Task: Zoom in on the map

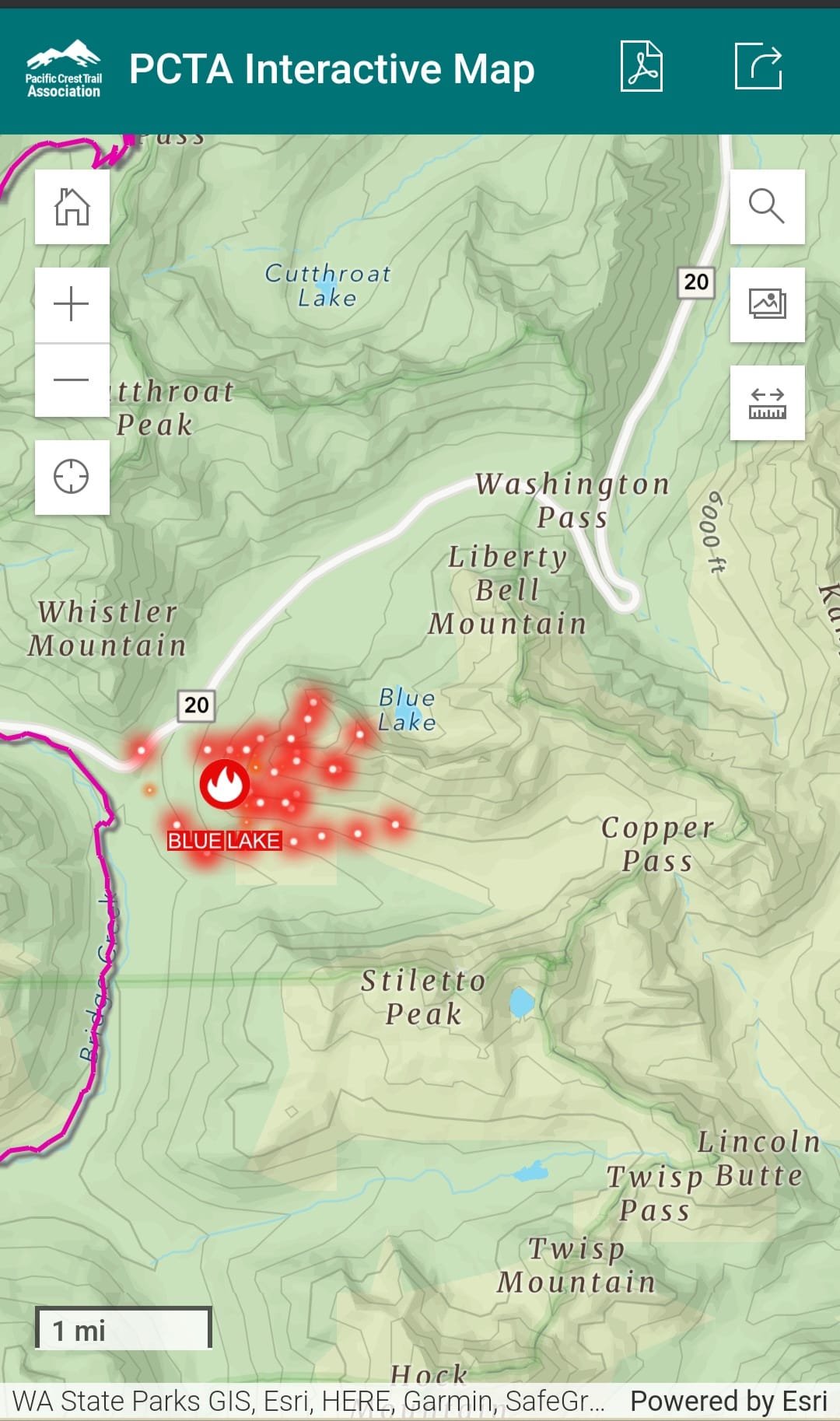Action: click(72, 304)
